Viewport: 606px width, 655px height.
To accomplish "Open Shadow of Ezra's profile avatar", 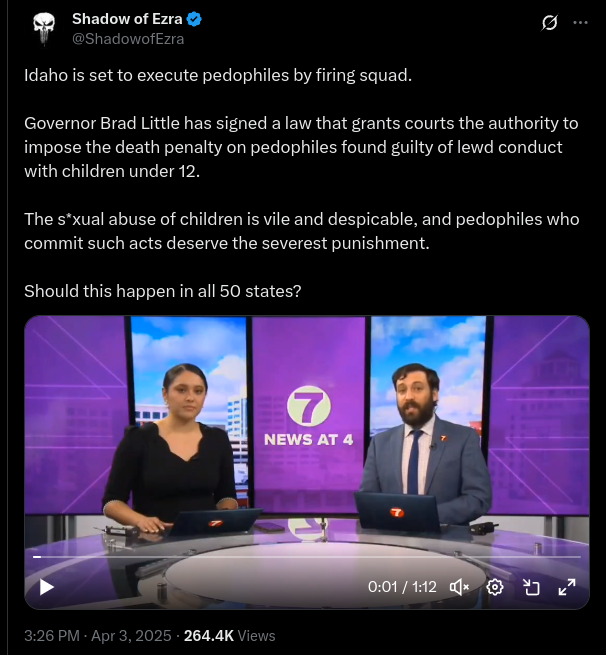I will [x=42, y=30].
